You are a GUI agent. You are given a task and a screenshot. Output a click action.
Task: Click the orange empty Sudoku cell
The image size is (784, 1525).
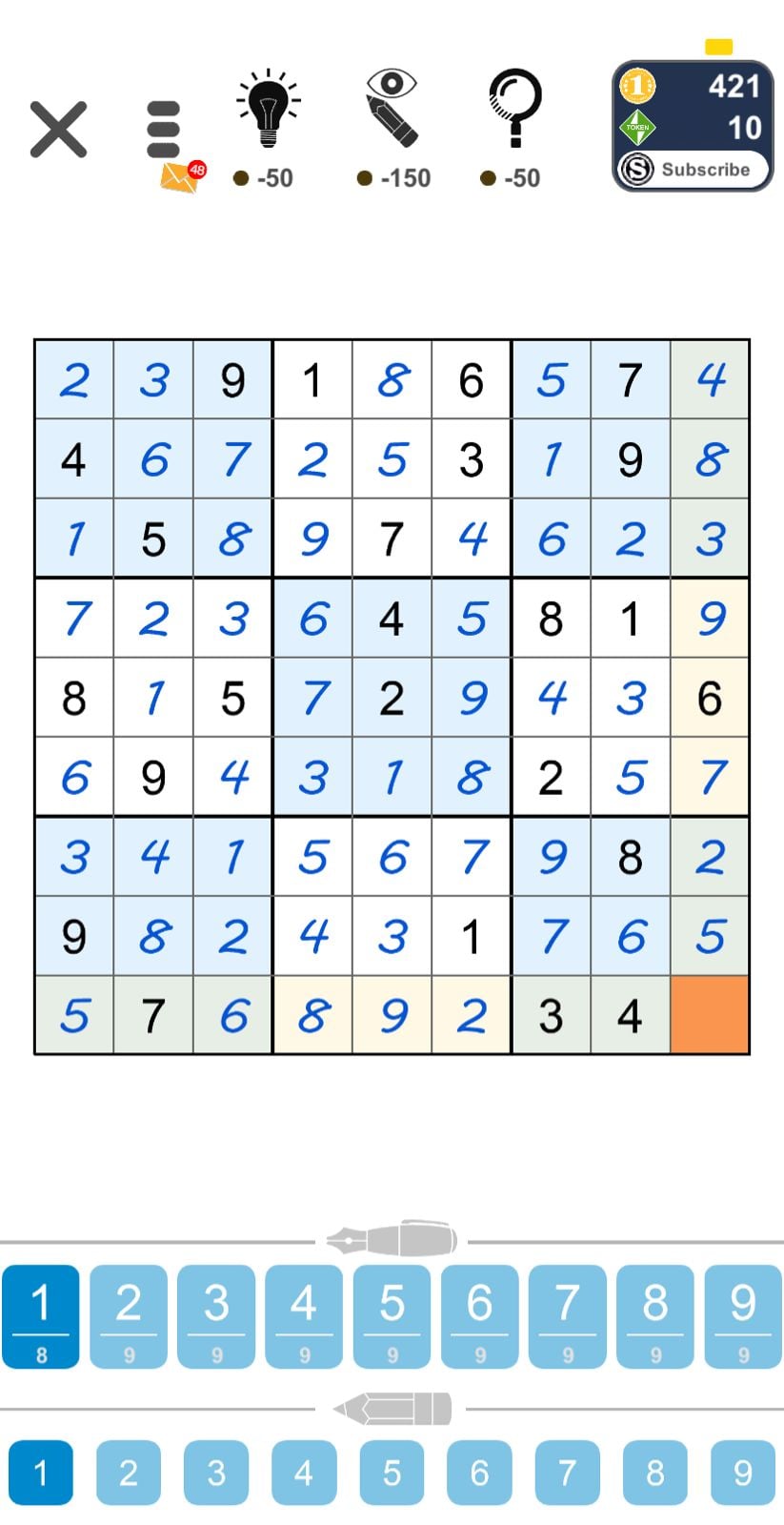coord(710,1016)
